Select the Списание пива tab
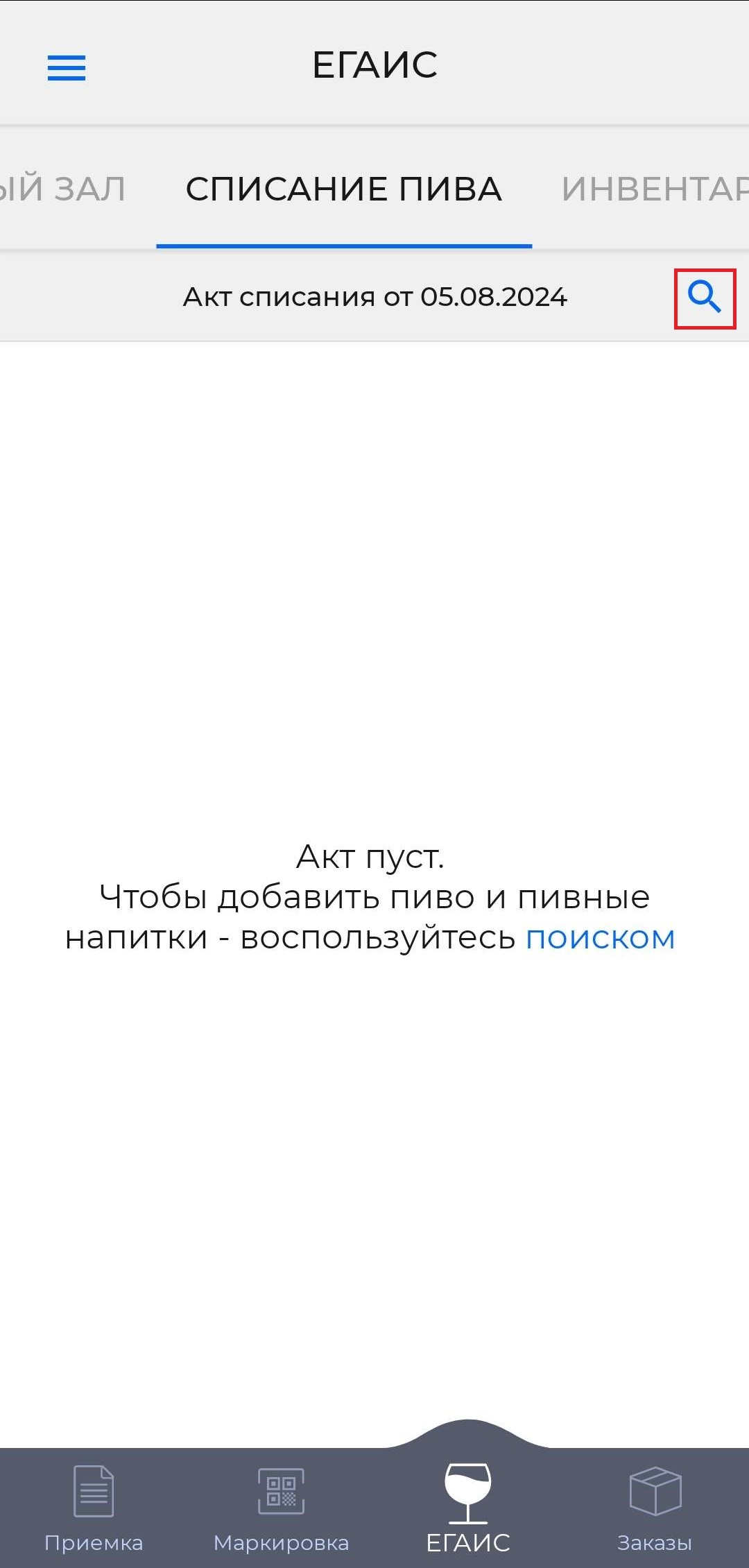749x1568 pixels. point(343,189)
